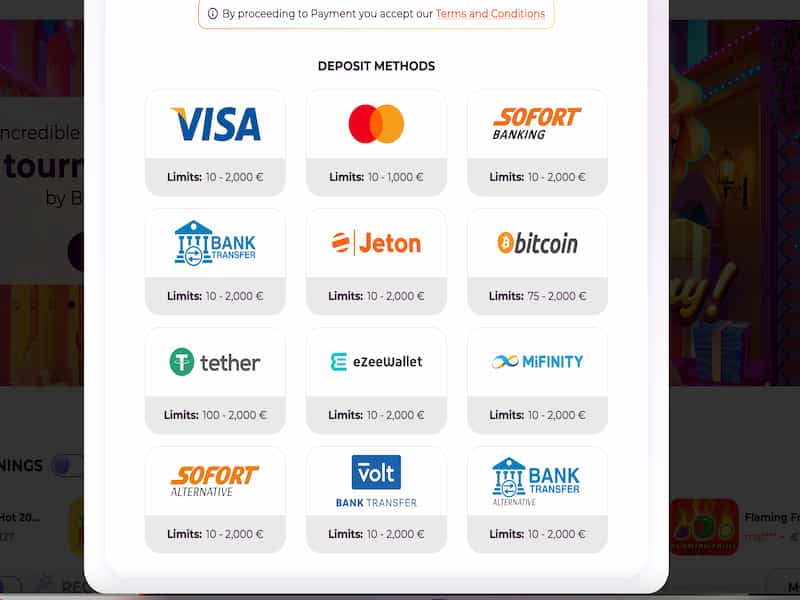Select Bank Transfer Alternative option

click(537, 482)
